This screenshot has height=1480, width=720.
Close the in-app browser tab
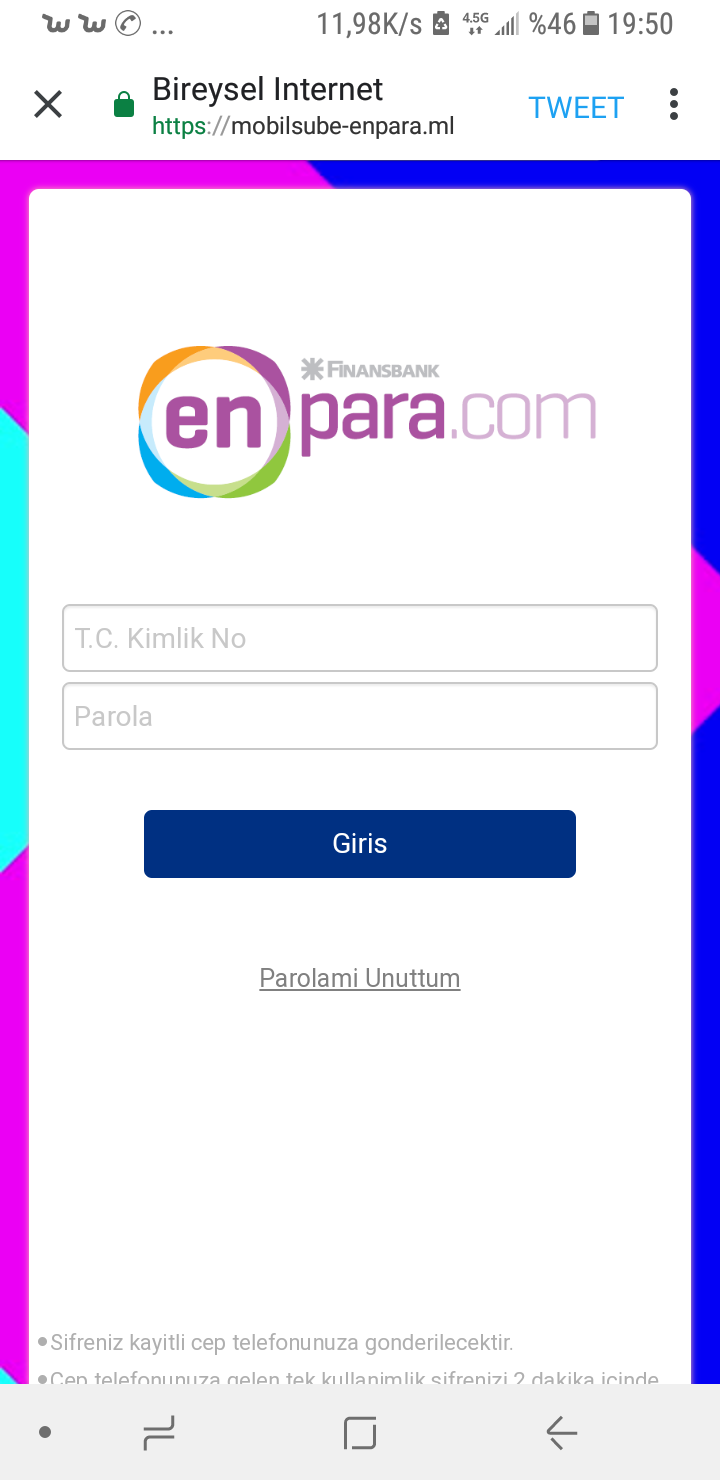pos(48,104)
